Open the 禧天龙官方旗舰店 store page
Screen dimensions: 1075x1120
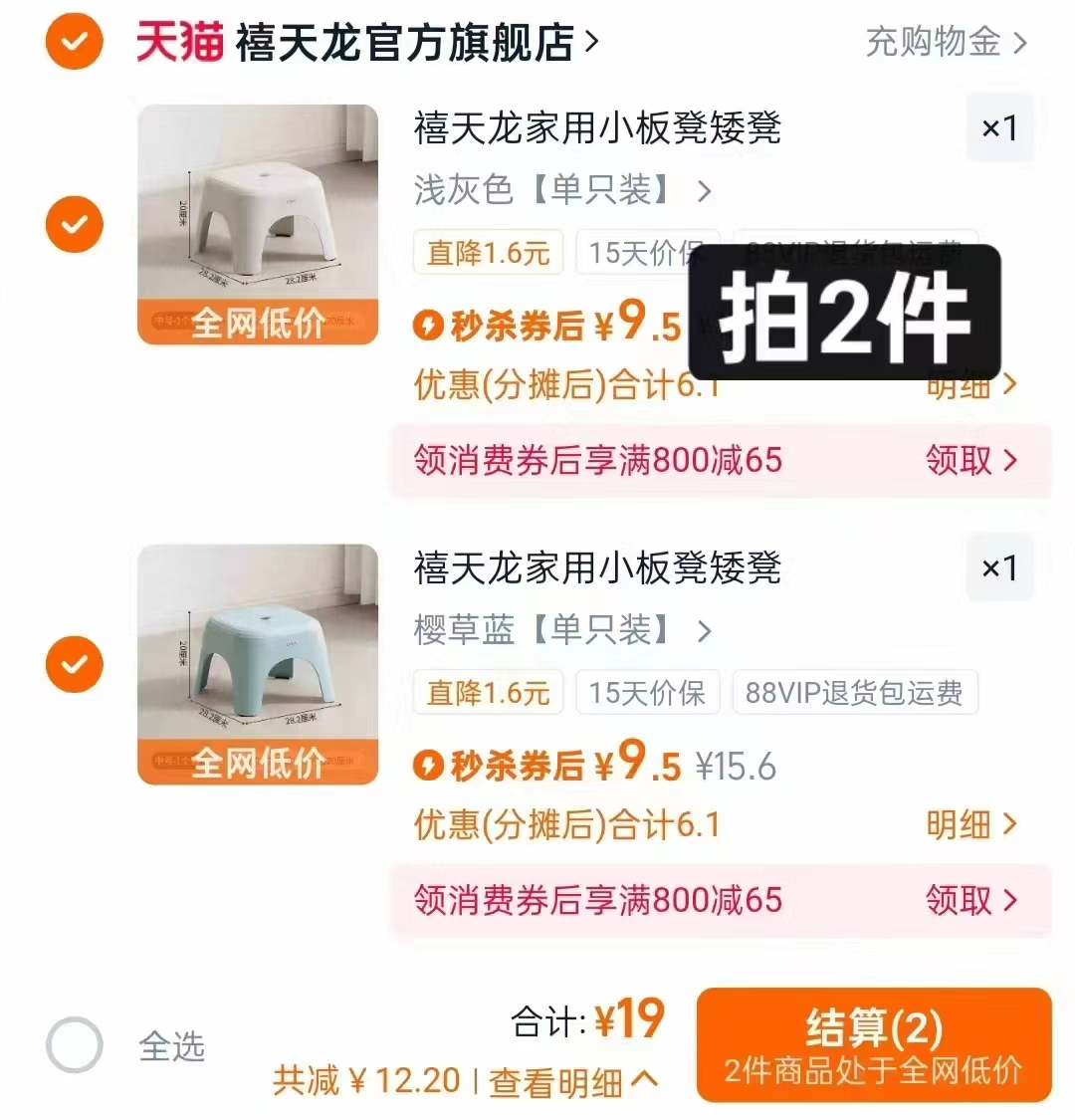[x=398, y=42]
